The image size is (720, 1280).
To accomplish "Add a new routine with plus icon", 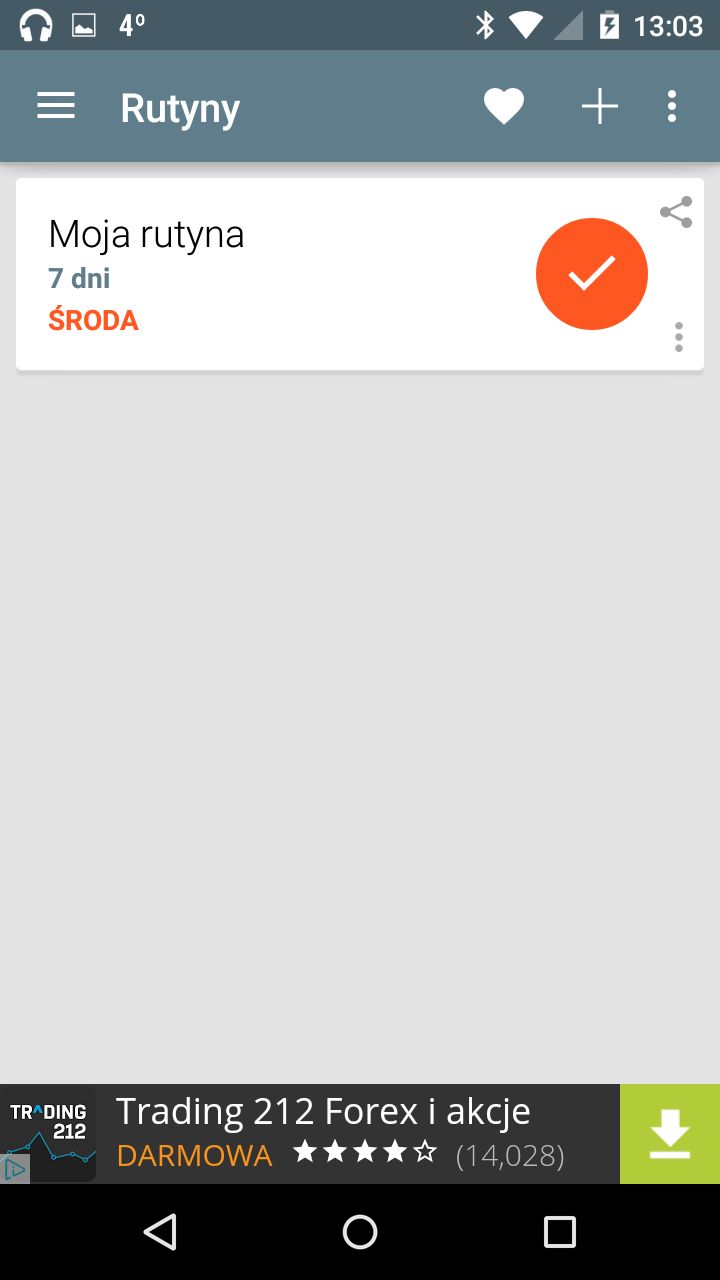I will pos(600,106).
